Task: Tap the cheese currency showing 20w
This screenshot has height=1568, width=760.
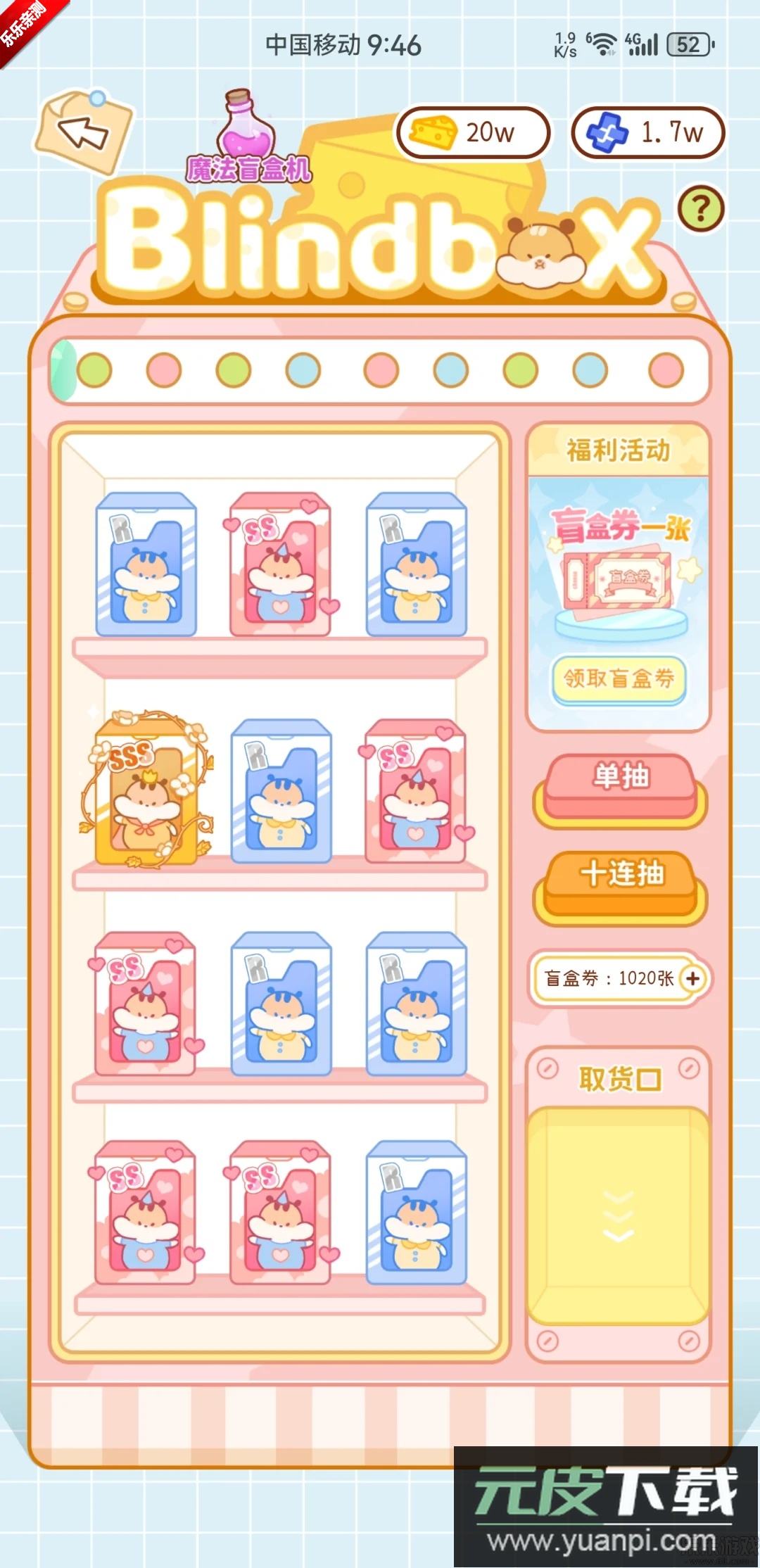Action: coord(473,131)
